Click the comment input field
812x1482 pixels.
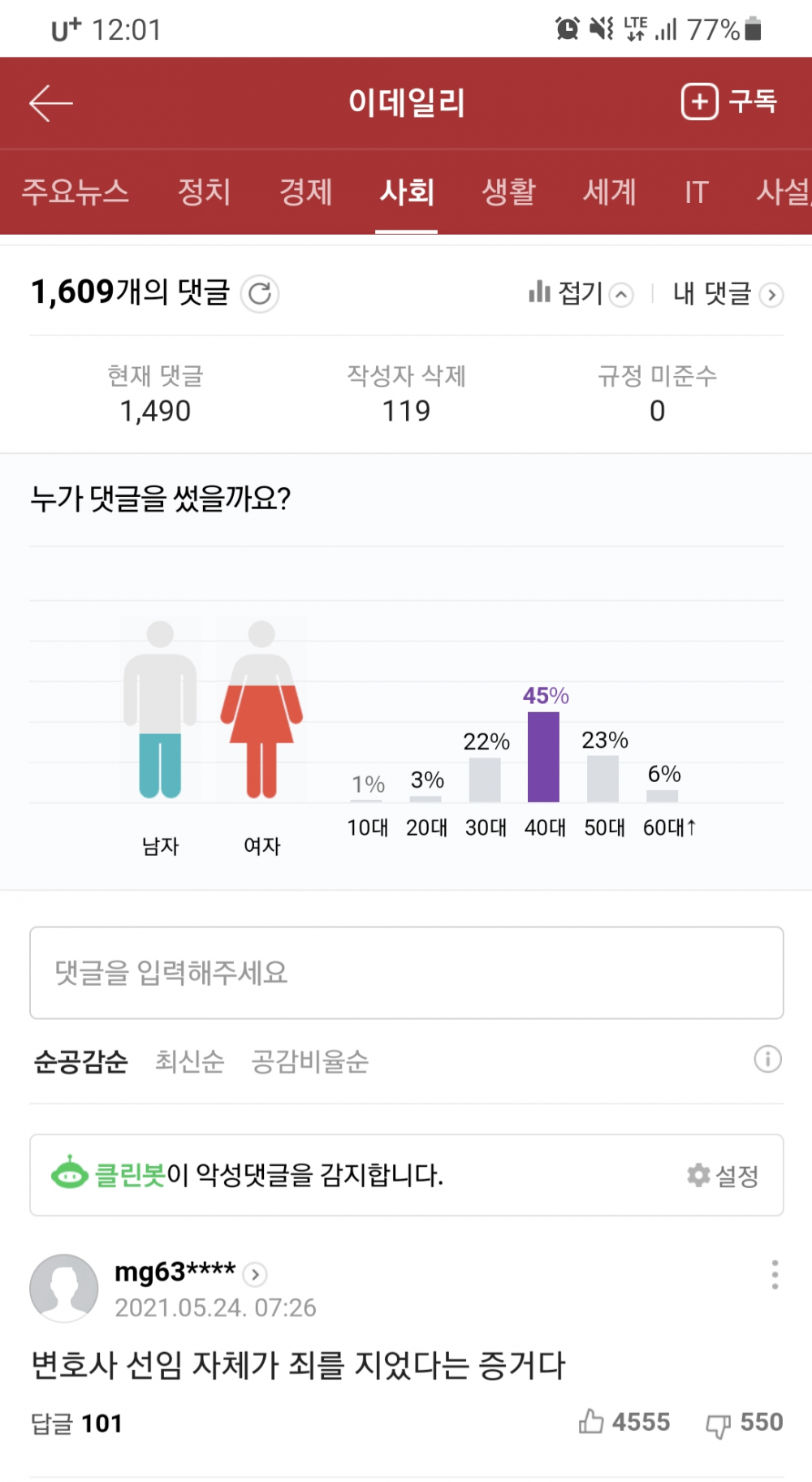point(406,973)
